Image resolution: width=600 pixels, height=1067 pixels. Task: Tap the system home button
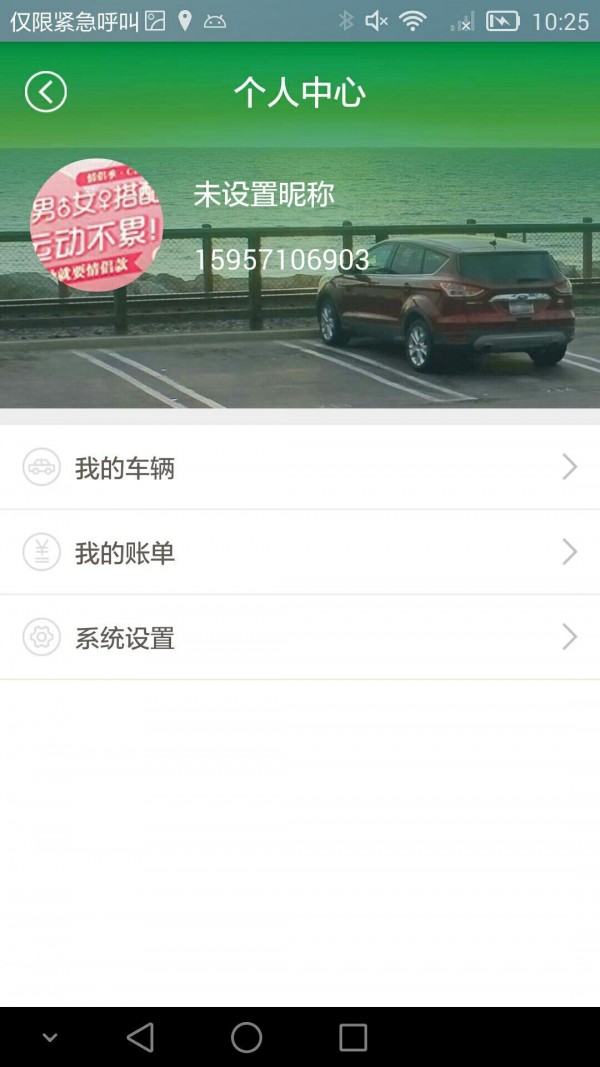pos(246,1037)
